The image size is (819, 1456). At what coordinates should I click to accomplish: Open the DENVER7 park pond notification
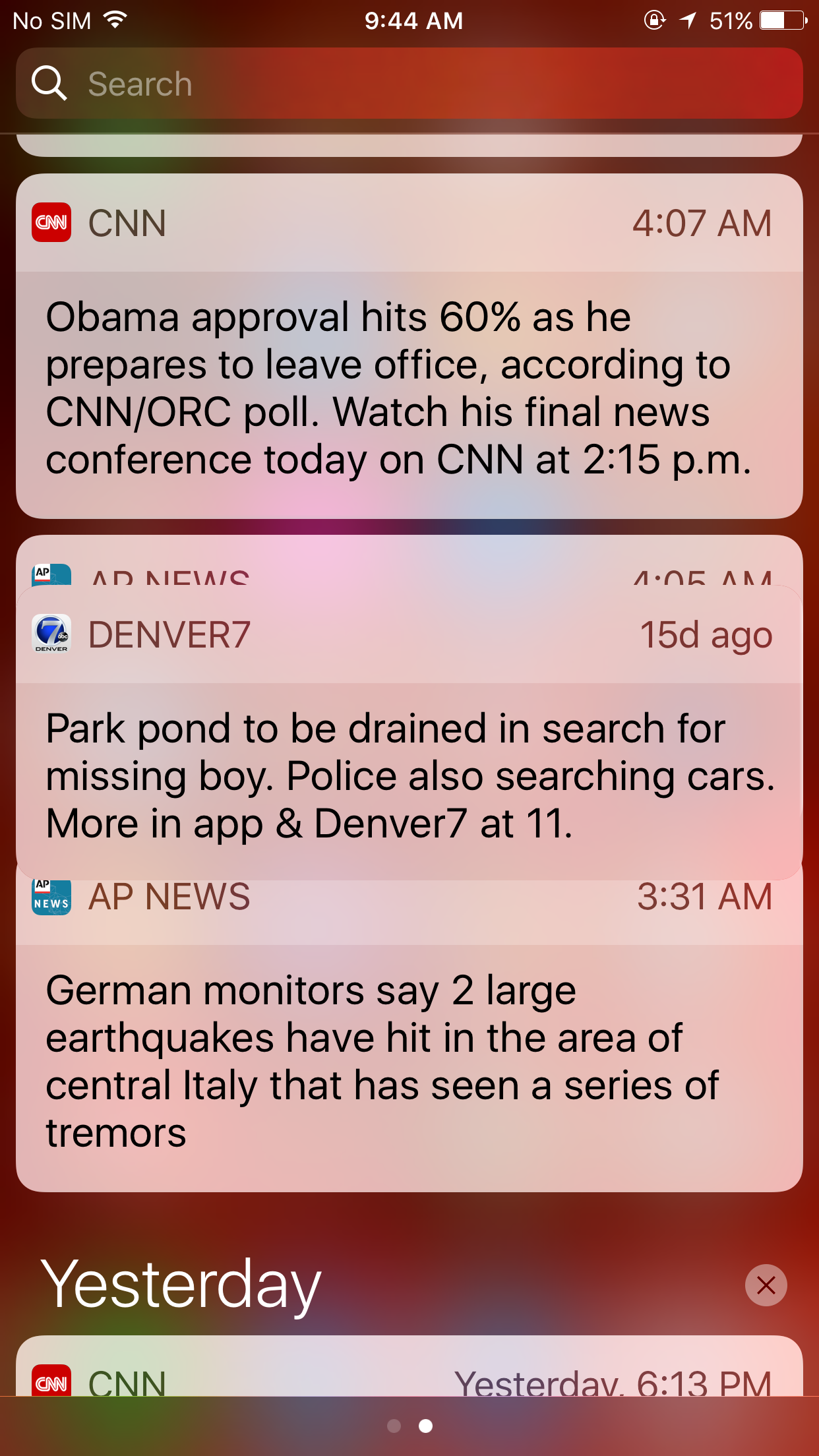409,732
